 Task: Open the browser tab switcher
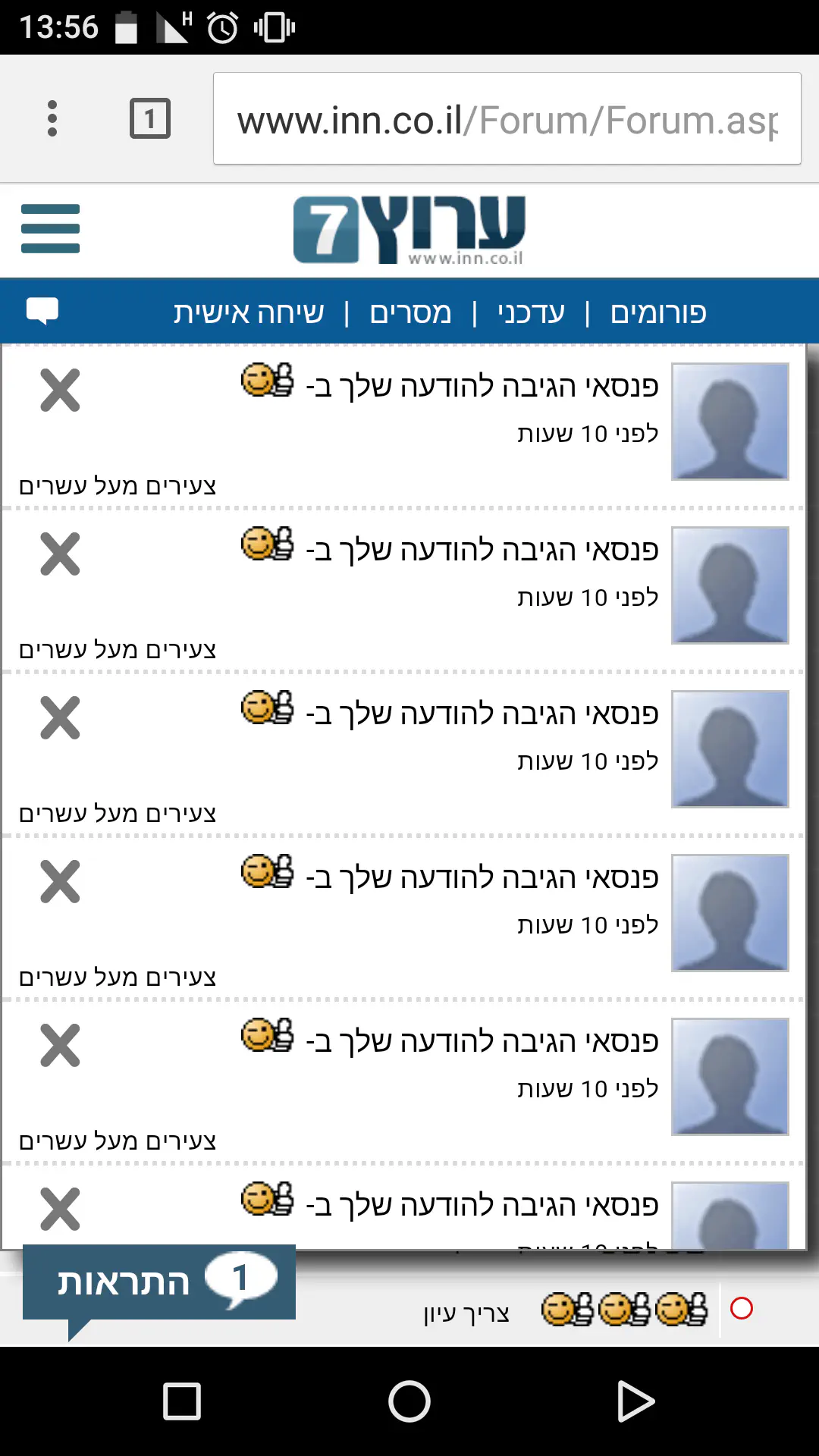pos(150,118)
